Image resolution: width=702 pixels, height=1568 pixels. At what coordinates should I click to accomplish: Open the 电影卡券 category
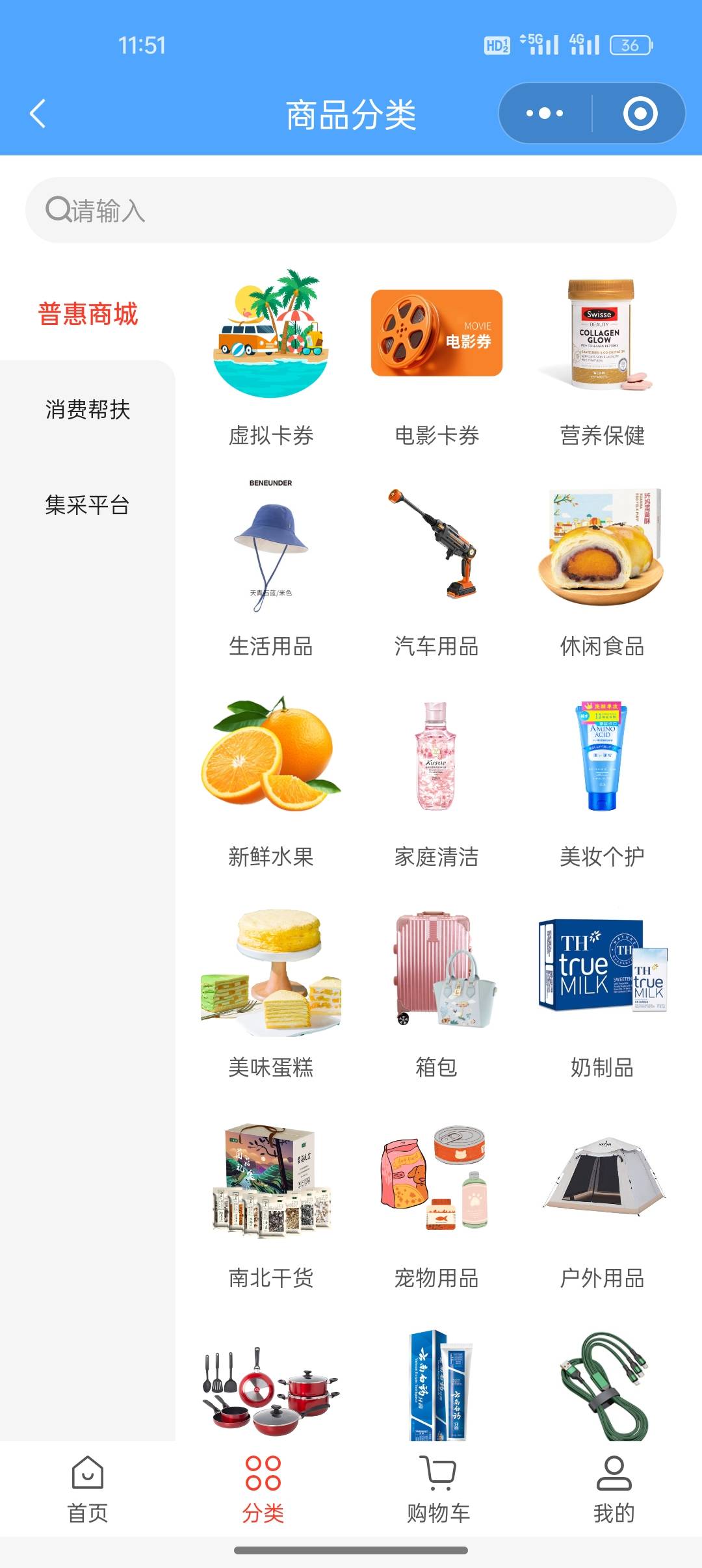tap(437, 358)
